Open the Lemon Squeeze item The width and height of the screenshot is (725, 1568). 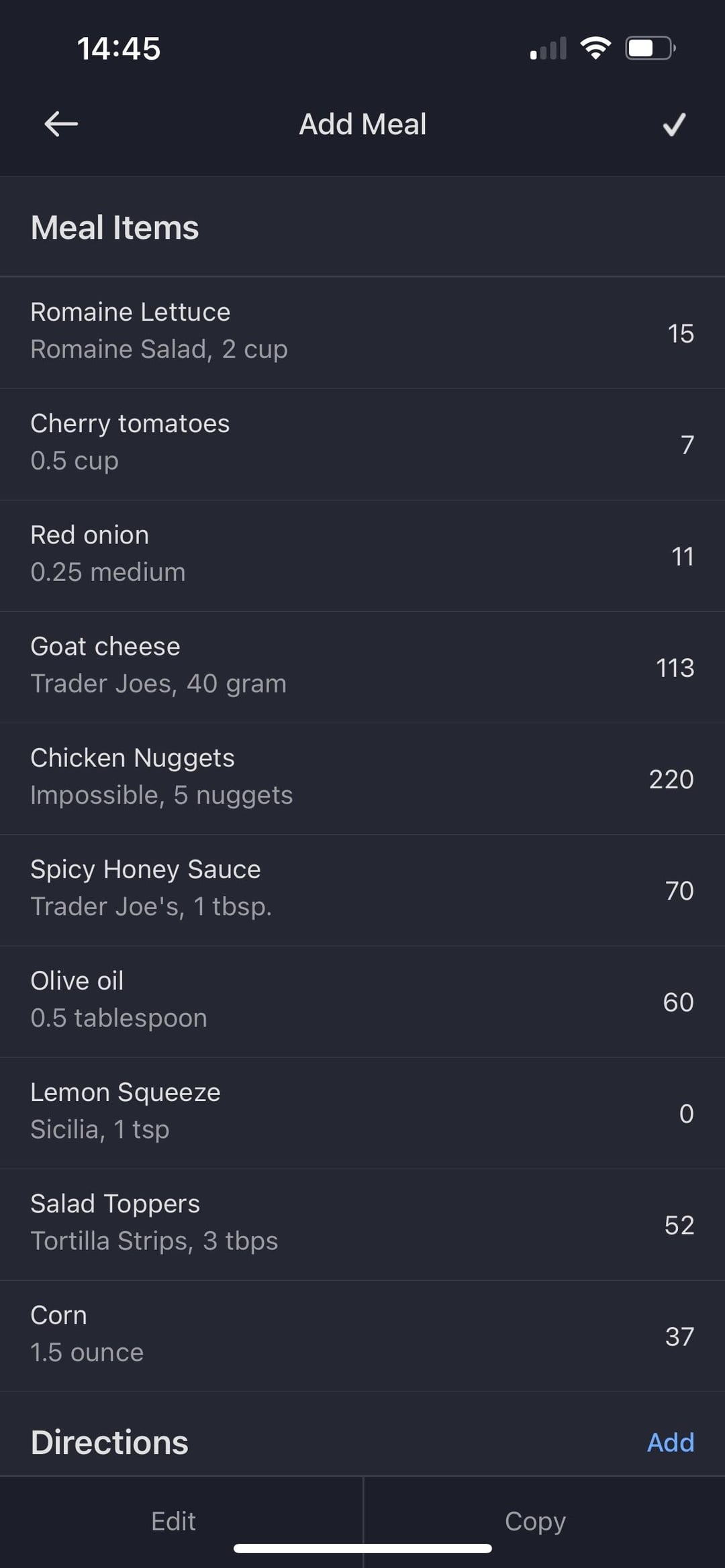pyautogui.click(x=362, y=1112)
